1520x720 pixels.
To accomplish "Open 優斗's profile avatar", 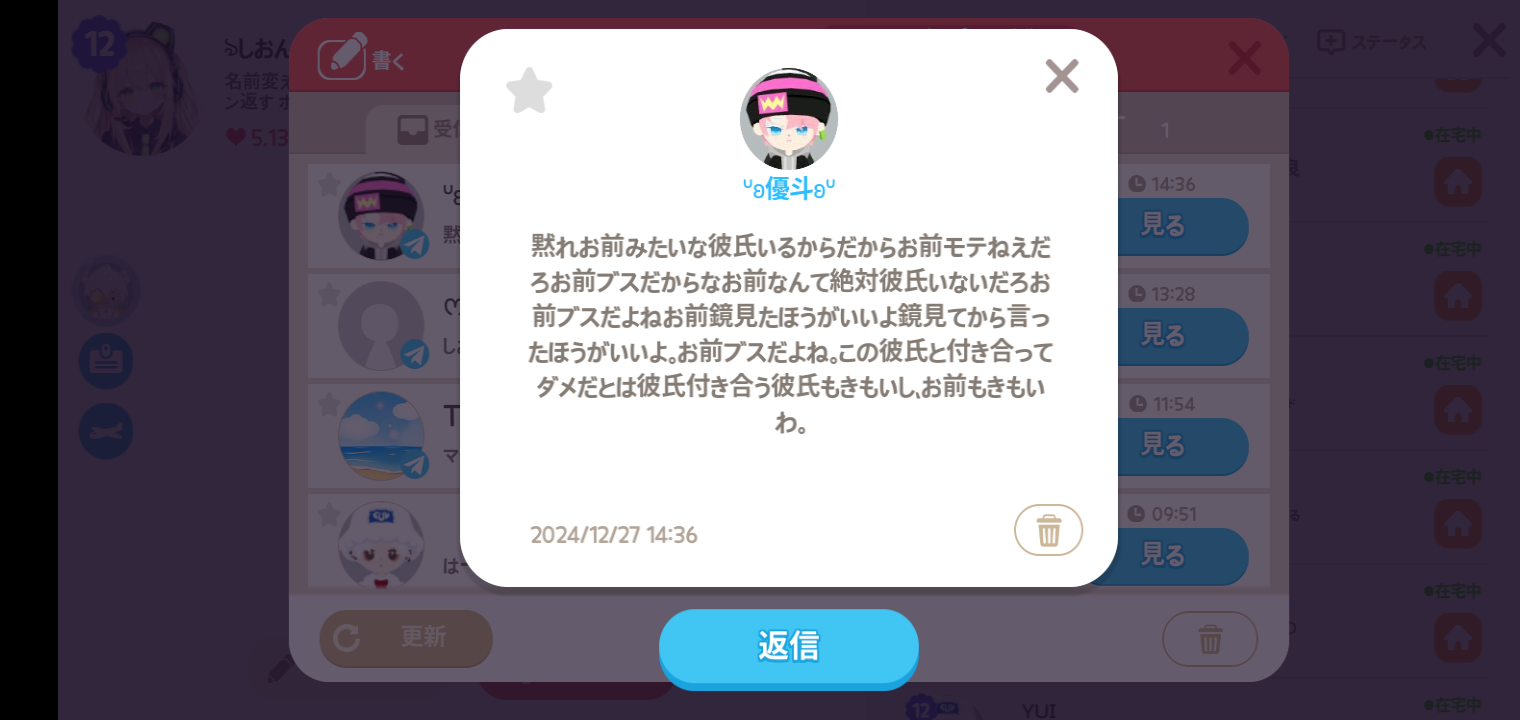I will 788,118.
